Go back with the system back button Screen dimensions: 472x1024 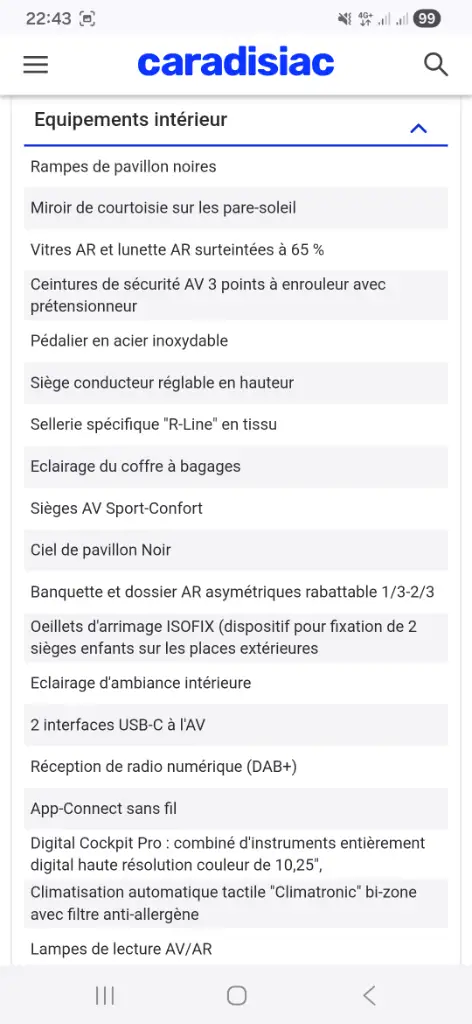[369, 995]
